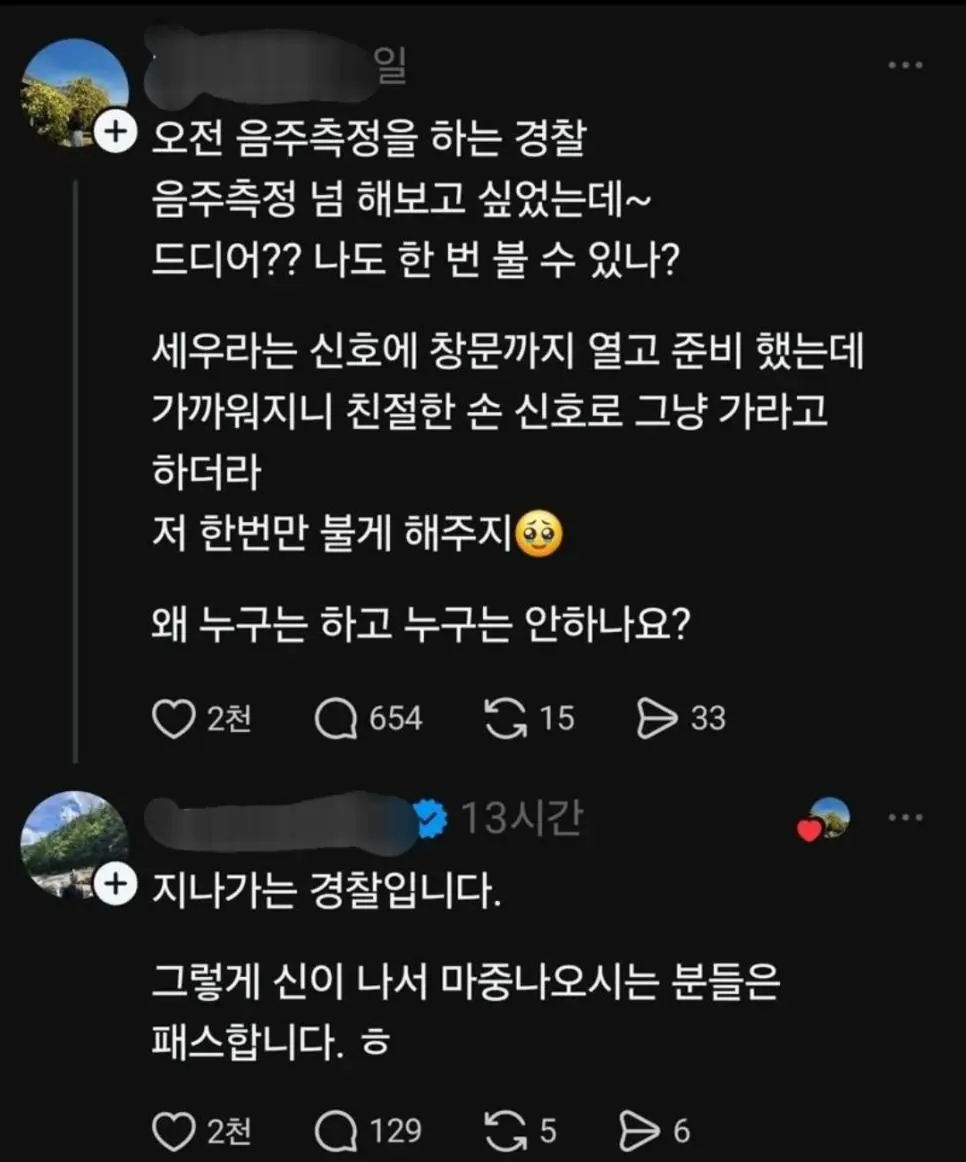Follow the verified replier via the plus badge

point(117,884)
